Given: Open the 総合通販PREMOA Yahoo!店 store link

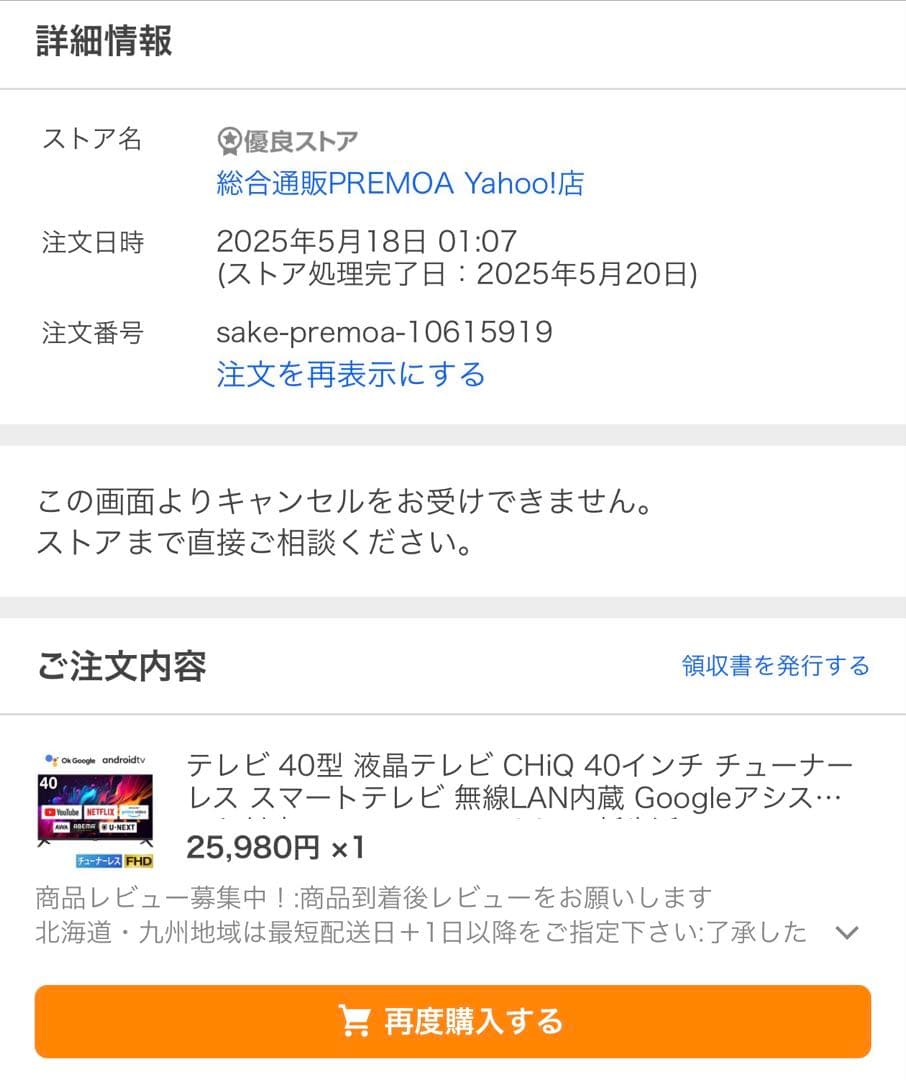Looking at the screenshot, I should point(401,183).
